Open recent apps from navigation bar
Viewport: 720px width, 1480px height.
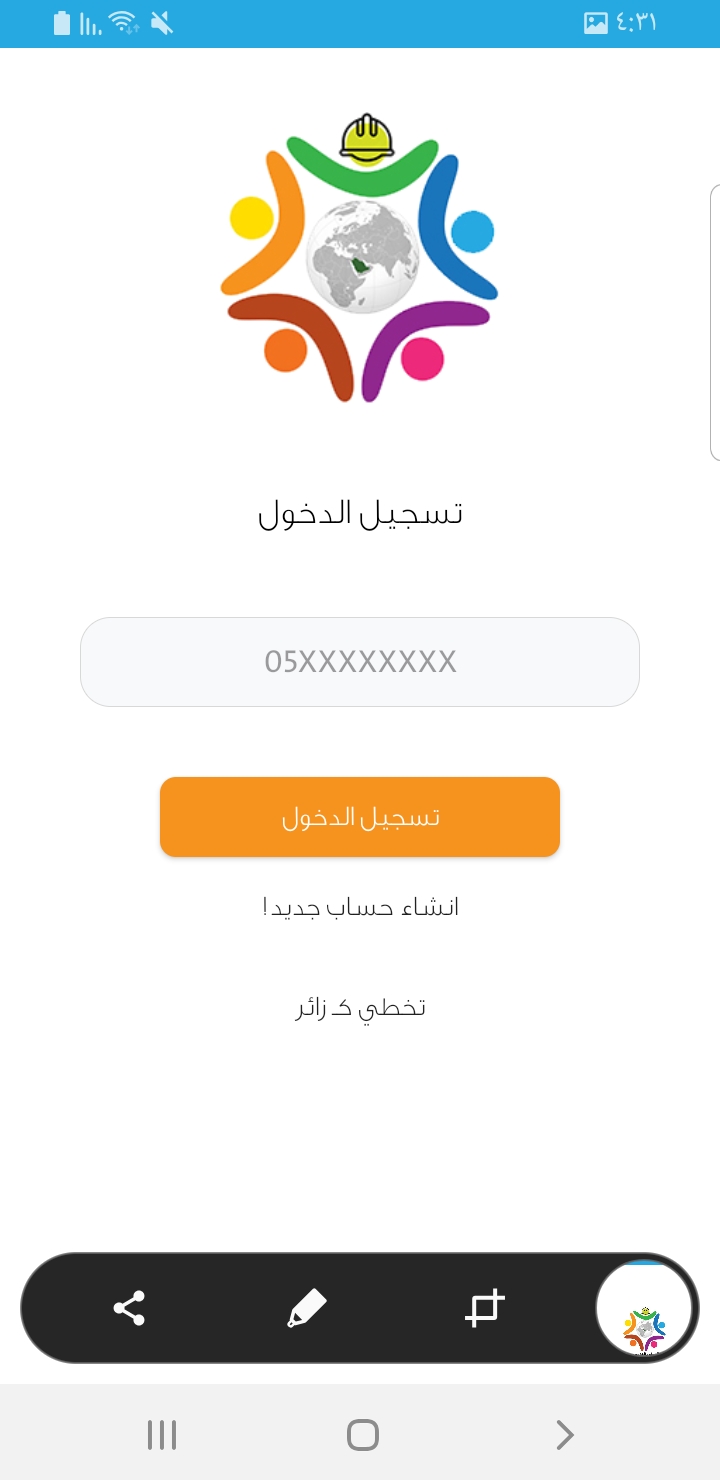[x=162, y=1435]
